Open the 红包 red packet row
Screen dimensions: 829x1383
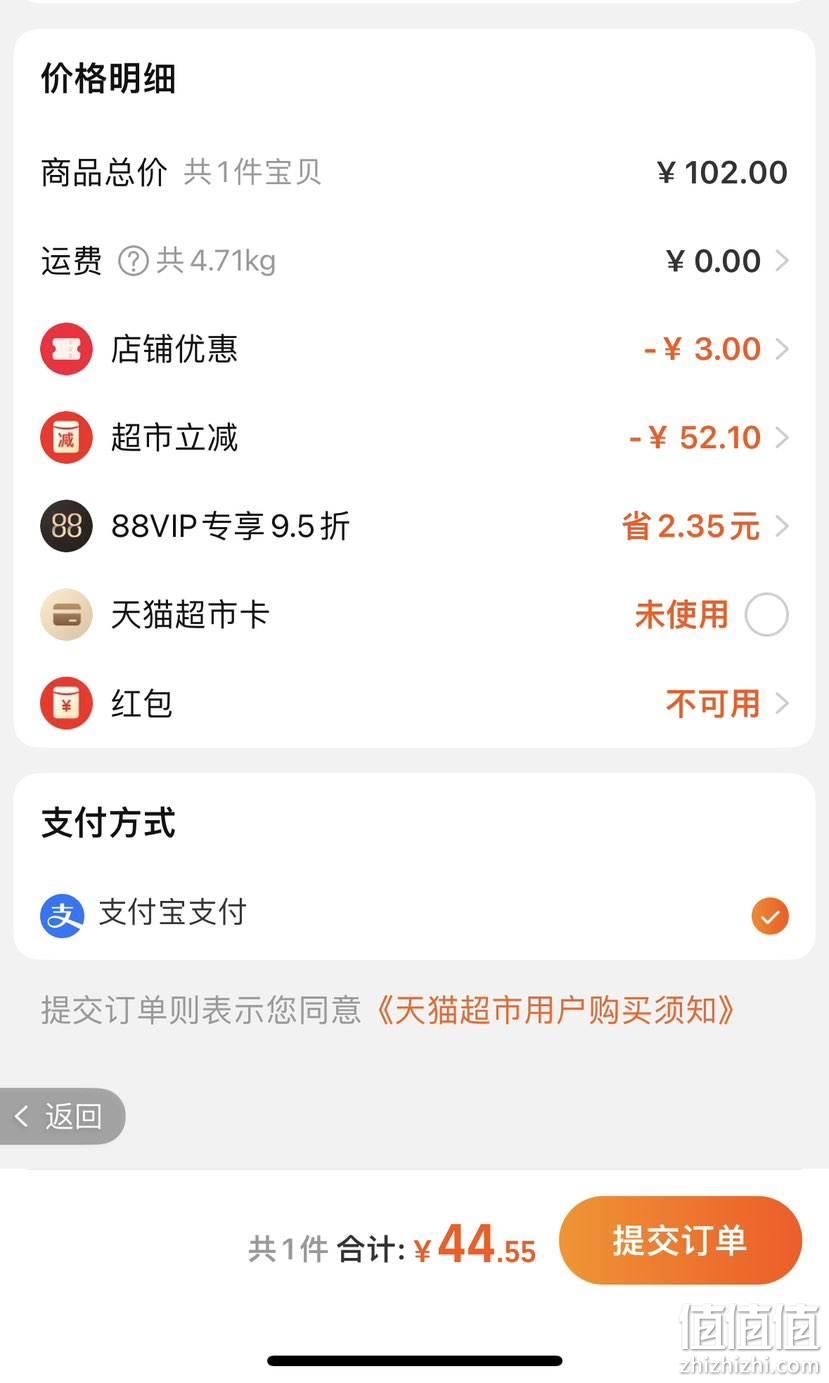tap(414, 703)
